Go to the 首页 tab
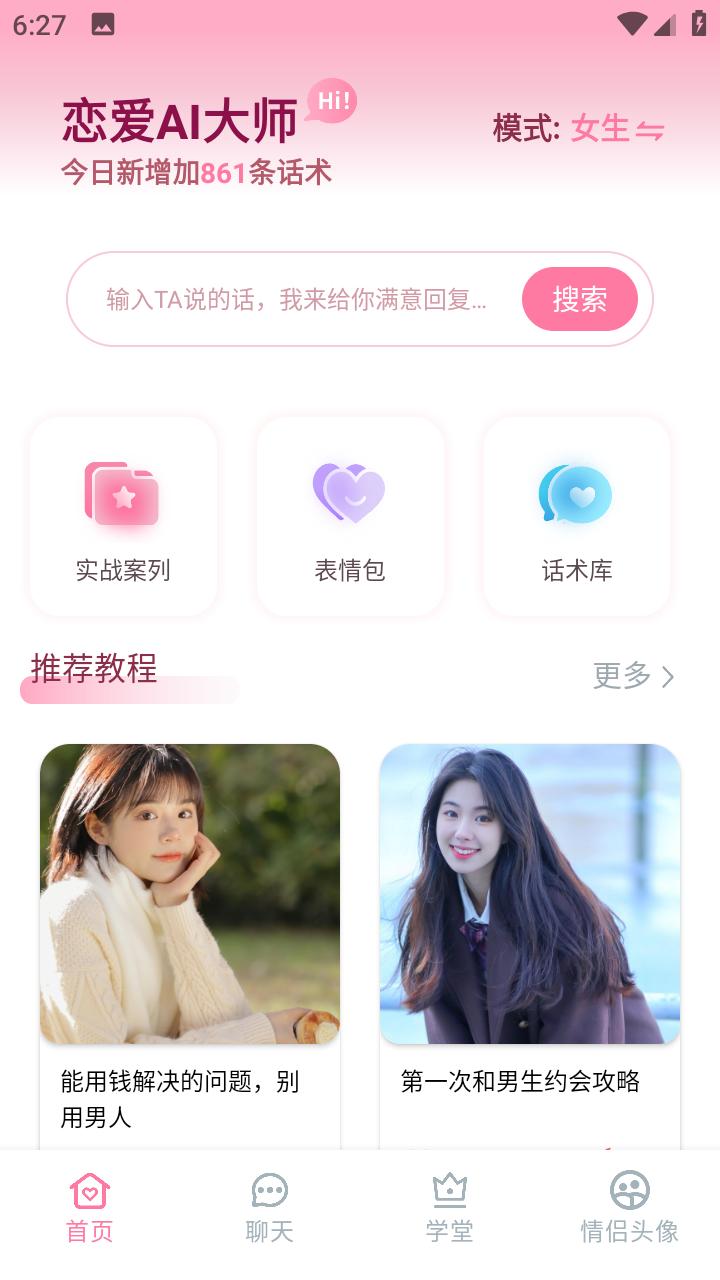Viewport: 720px width, 1280px height. pos(90,1208)
